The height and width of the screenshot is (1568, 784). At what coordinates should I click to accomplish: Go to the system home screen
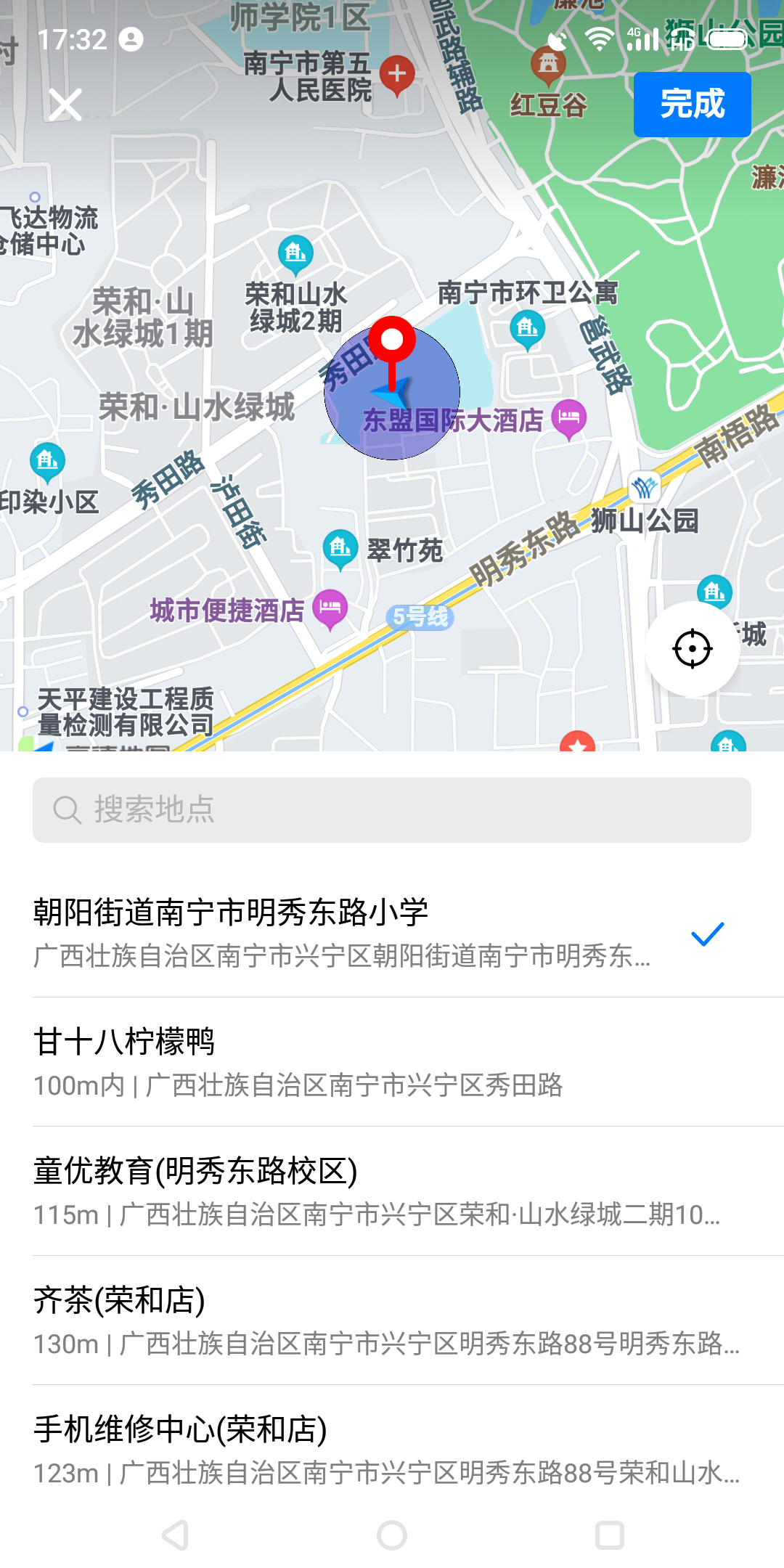(392, 1535)
